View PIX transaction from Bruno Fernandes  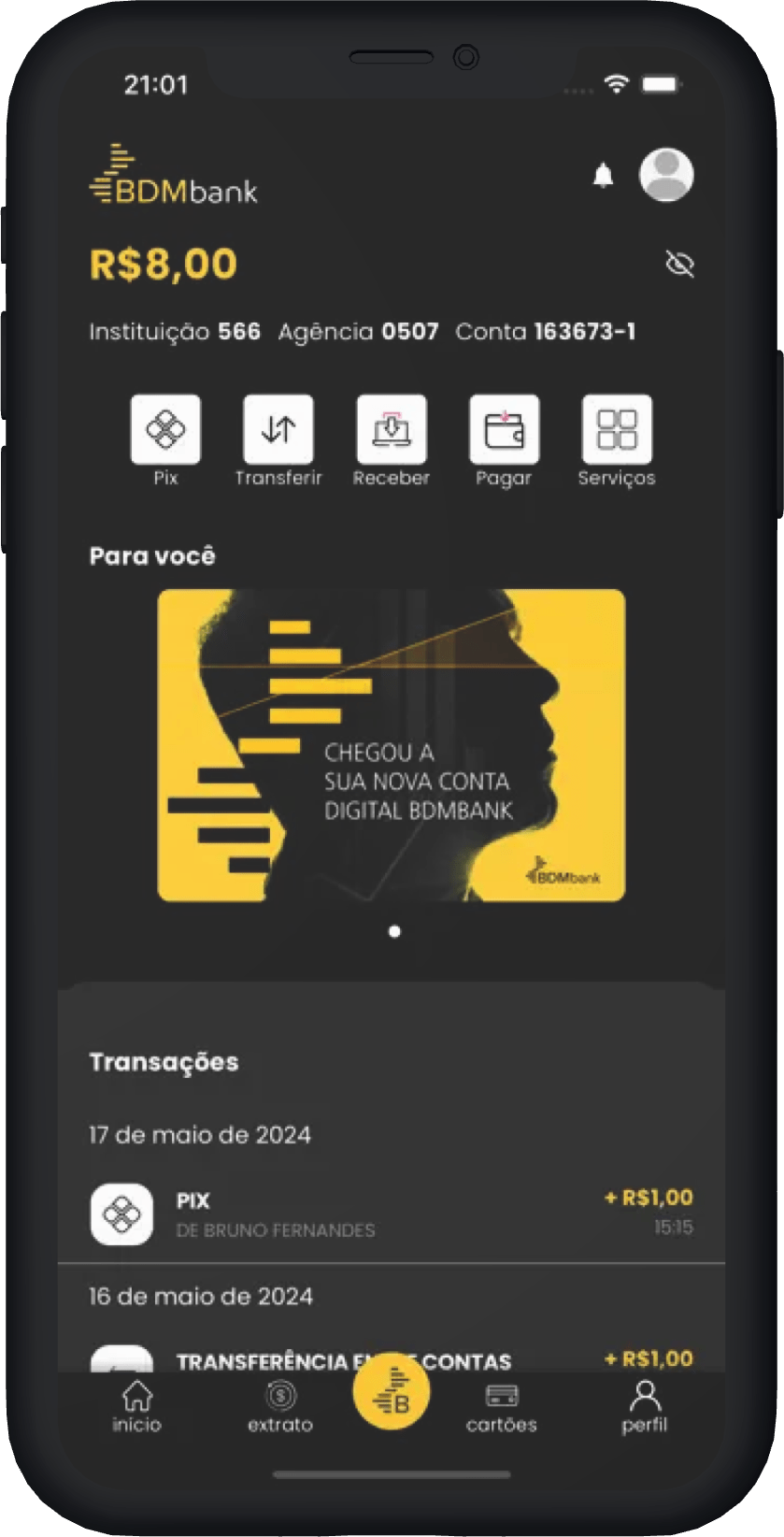click(x=392, y=1214)
